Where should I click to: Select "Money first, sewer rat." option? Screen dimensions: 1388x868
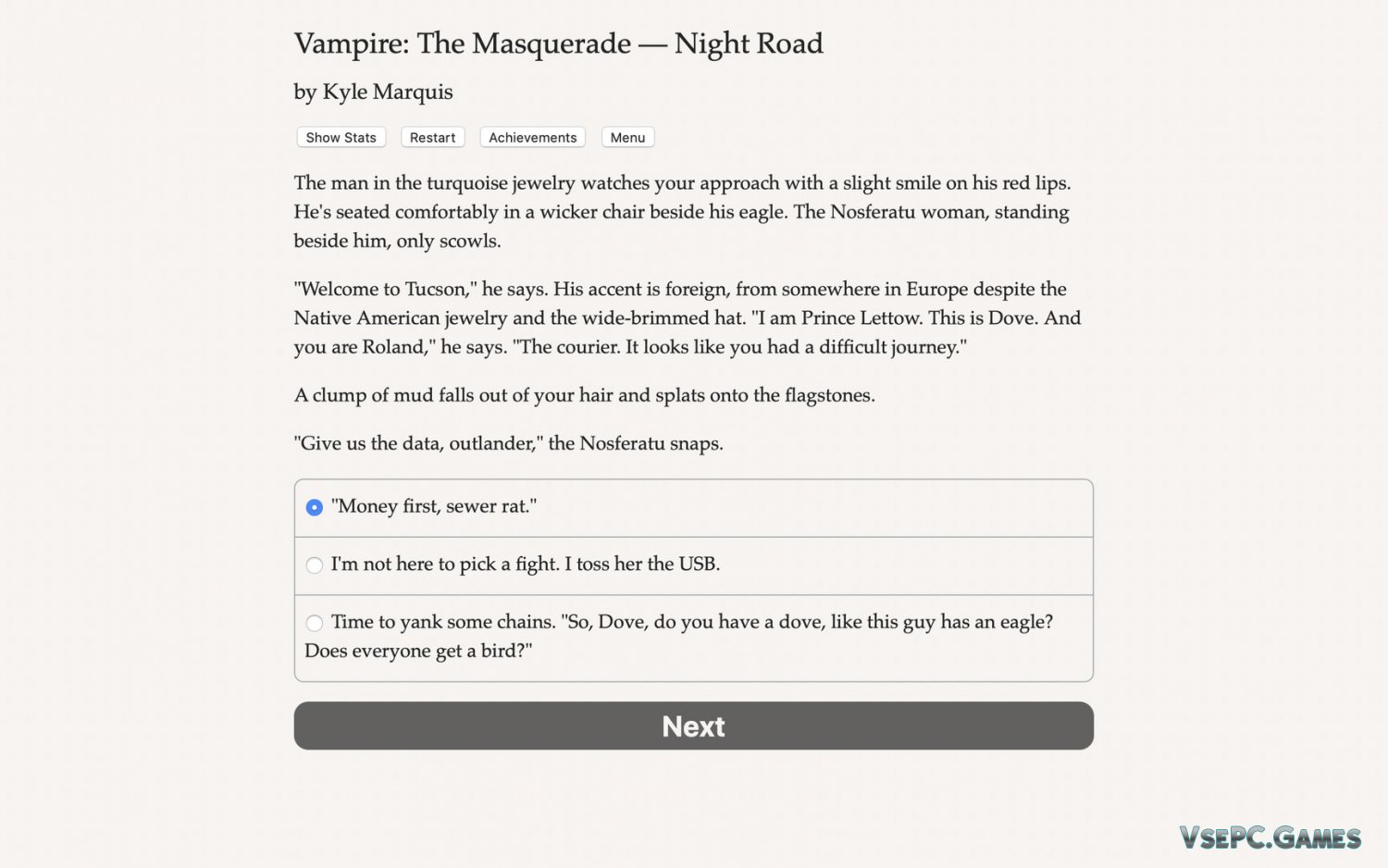[315, 507]
